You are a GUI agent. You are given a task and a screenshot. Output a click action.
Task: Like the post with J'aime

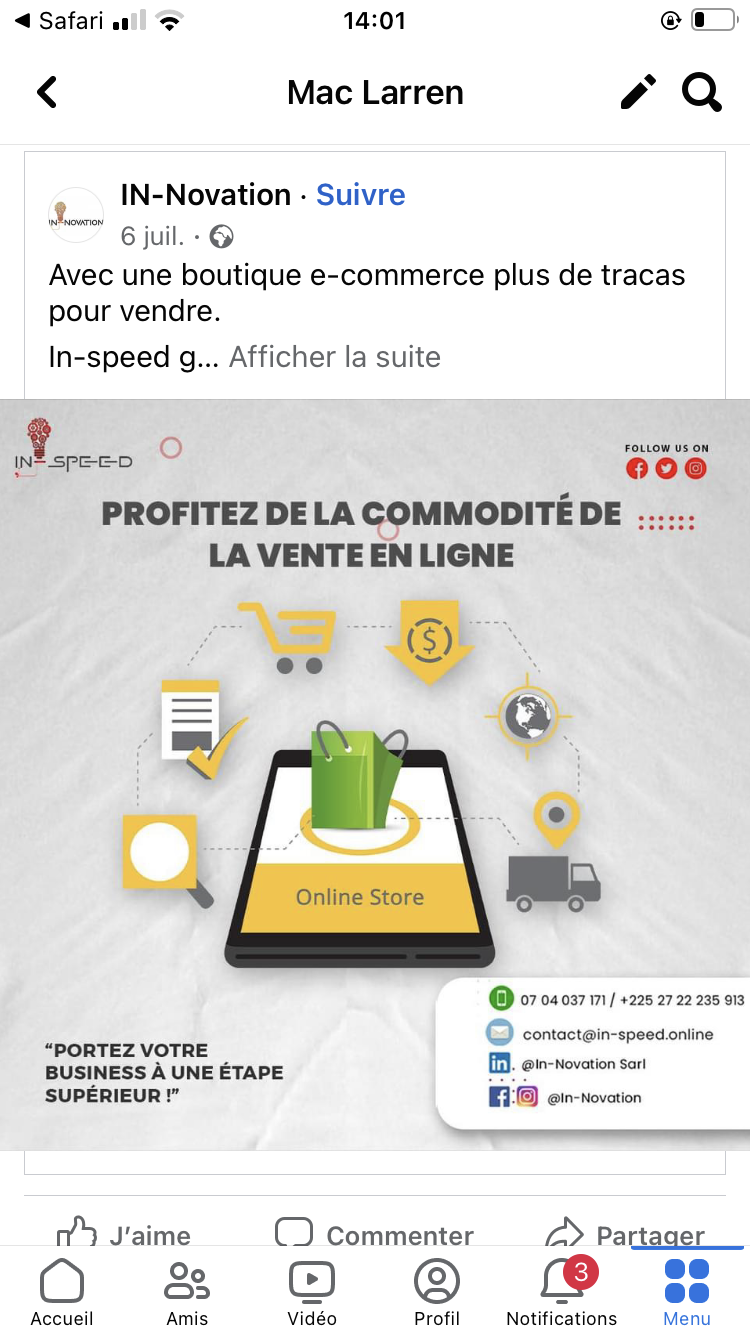[124, 1232]
